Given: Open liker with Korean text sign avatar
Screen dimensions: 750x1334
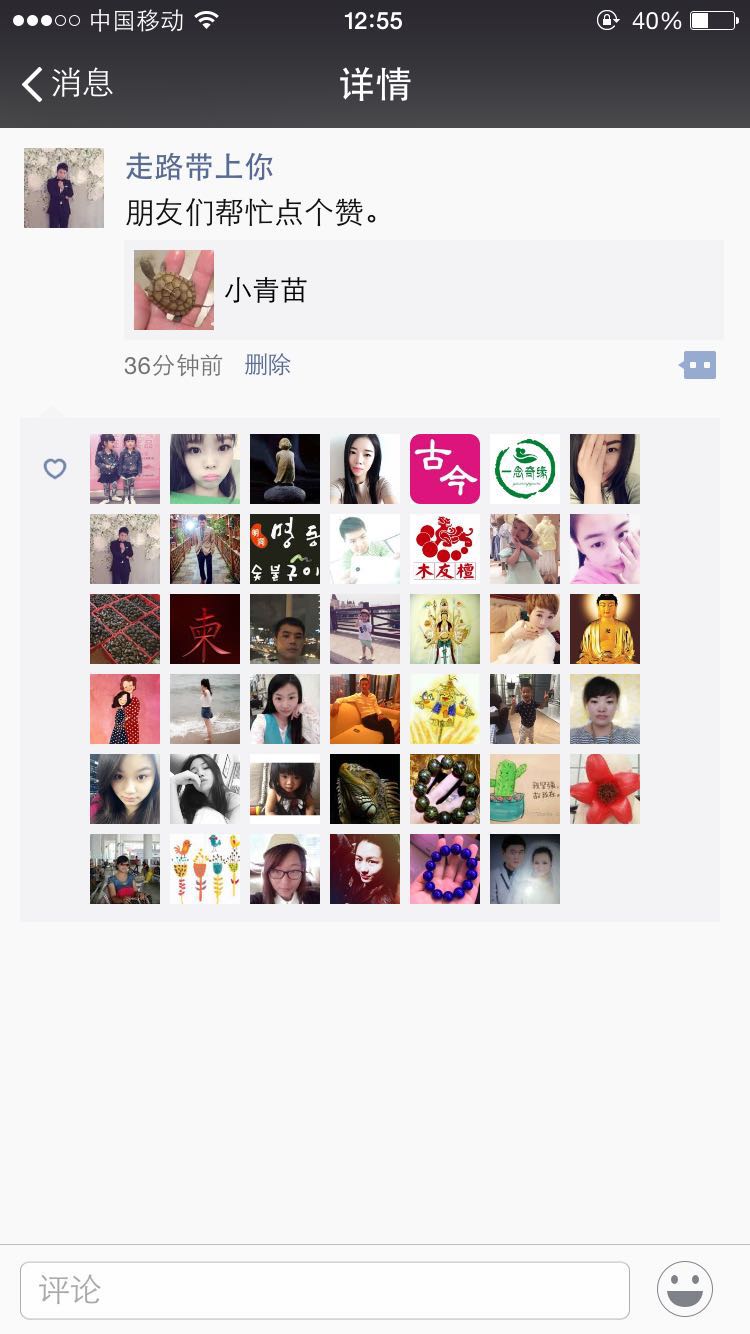Looking at the screenshot, I should (x=285, y=549).
